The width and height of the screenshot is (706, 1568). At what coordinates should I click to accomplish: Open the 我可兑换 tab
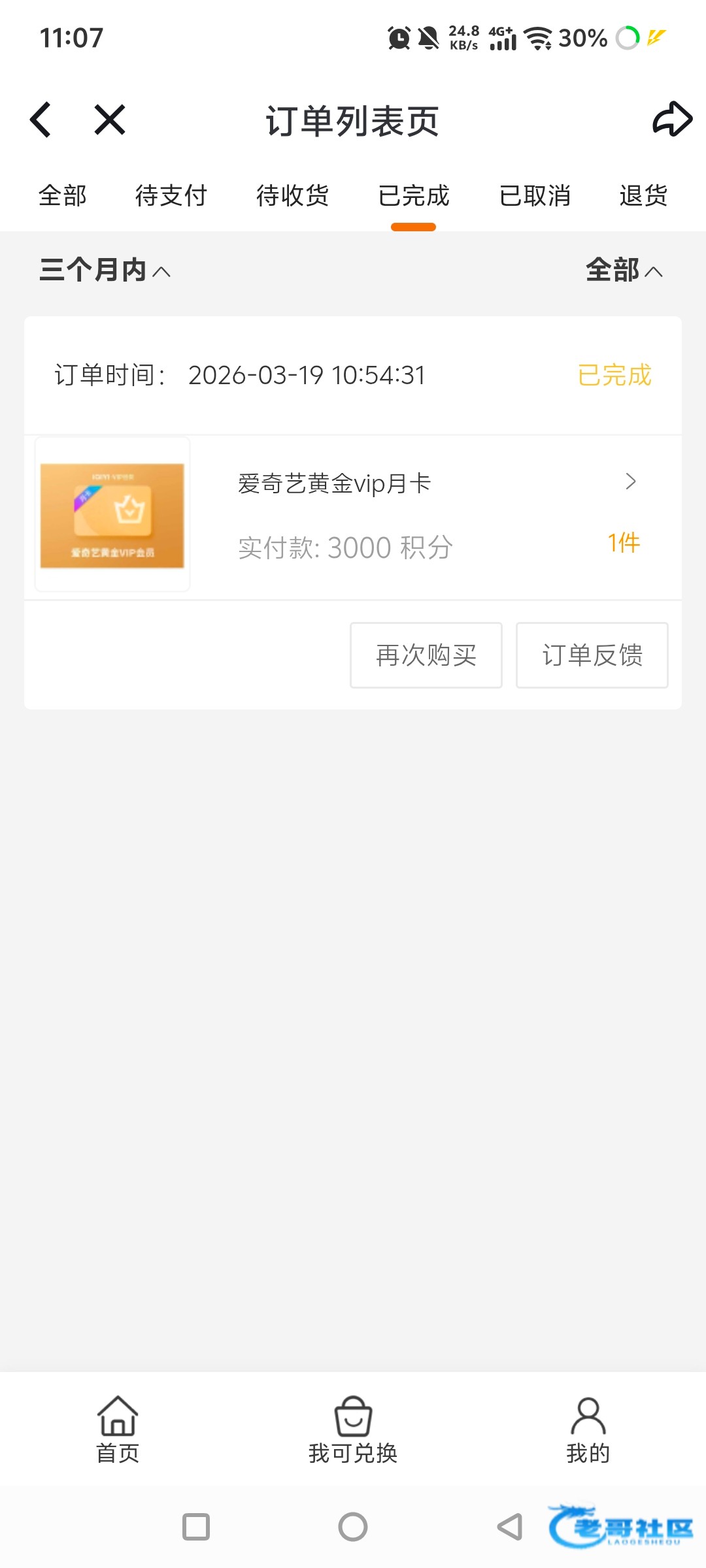click(353, 1429)
